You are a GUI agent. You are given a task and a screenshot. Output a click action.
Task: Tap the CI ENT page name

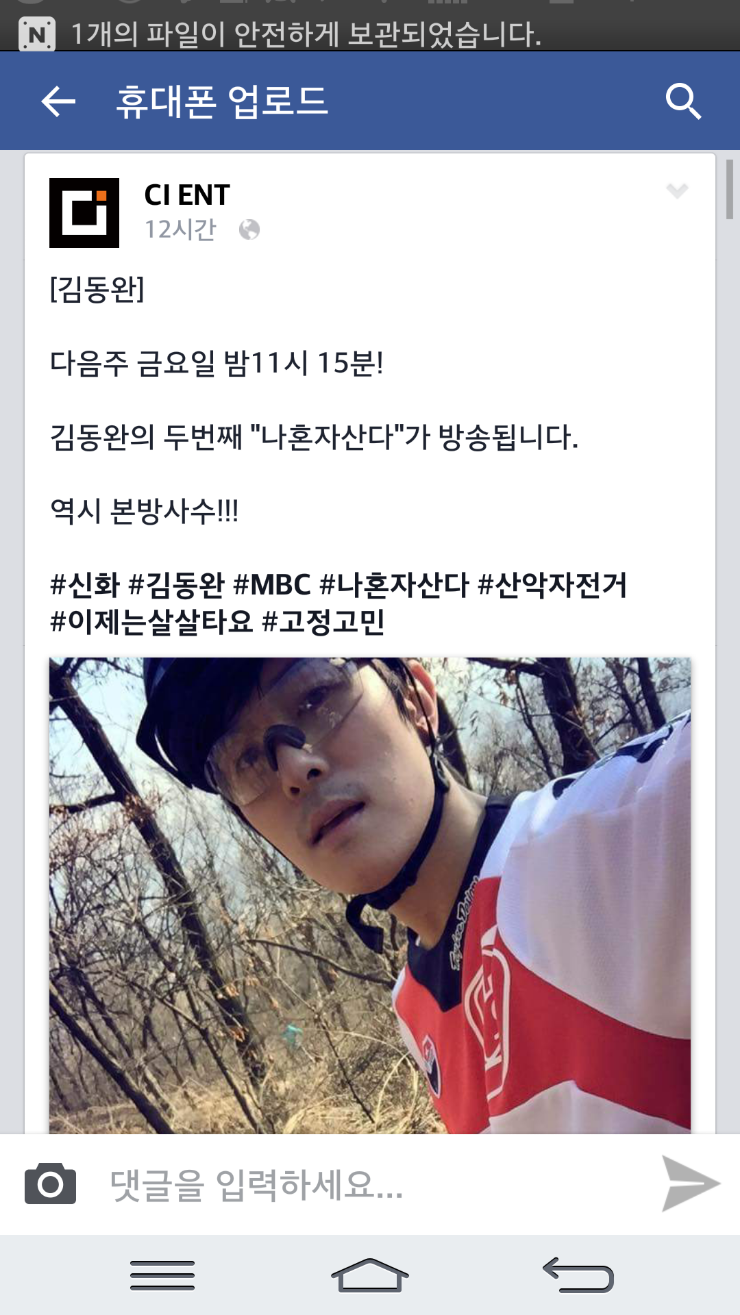[x=187, y=195]
